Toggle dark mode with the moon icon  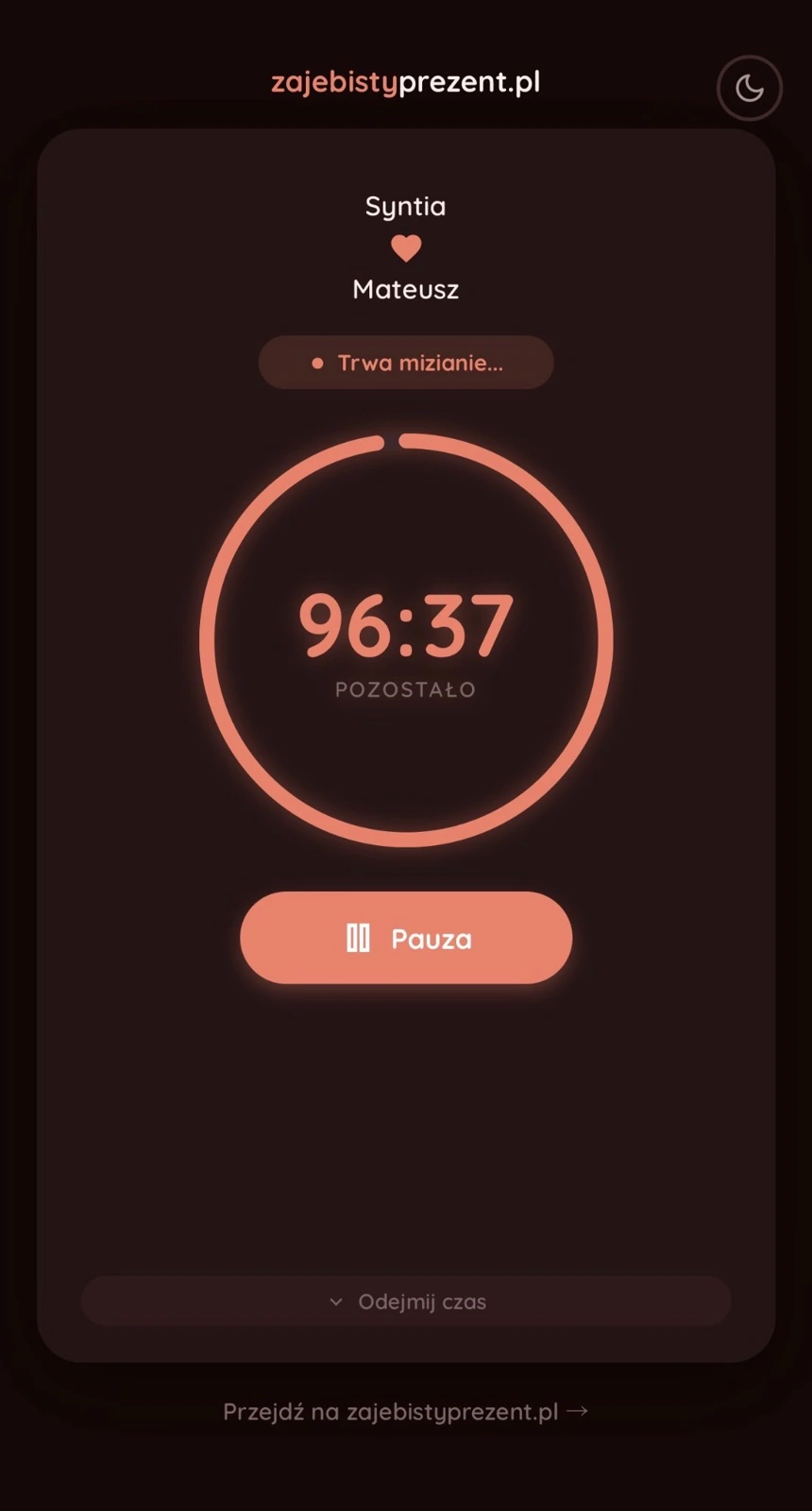[x=749, y=89]
